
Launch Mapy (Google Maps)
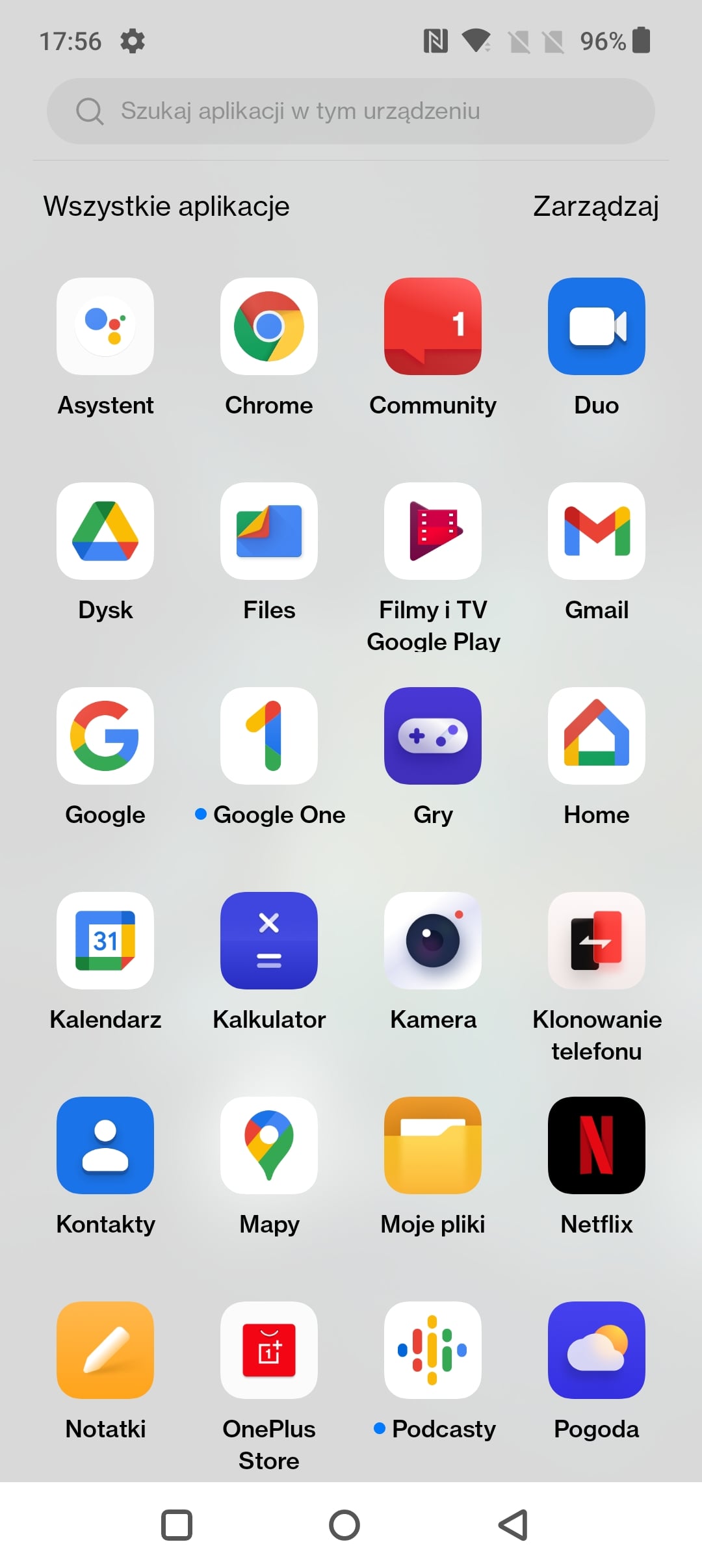268,1145
